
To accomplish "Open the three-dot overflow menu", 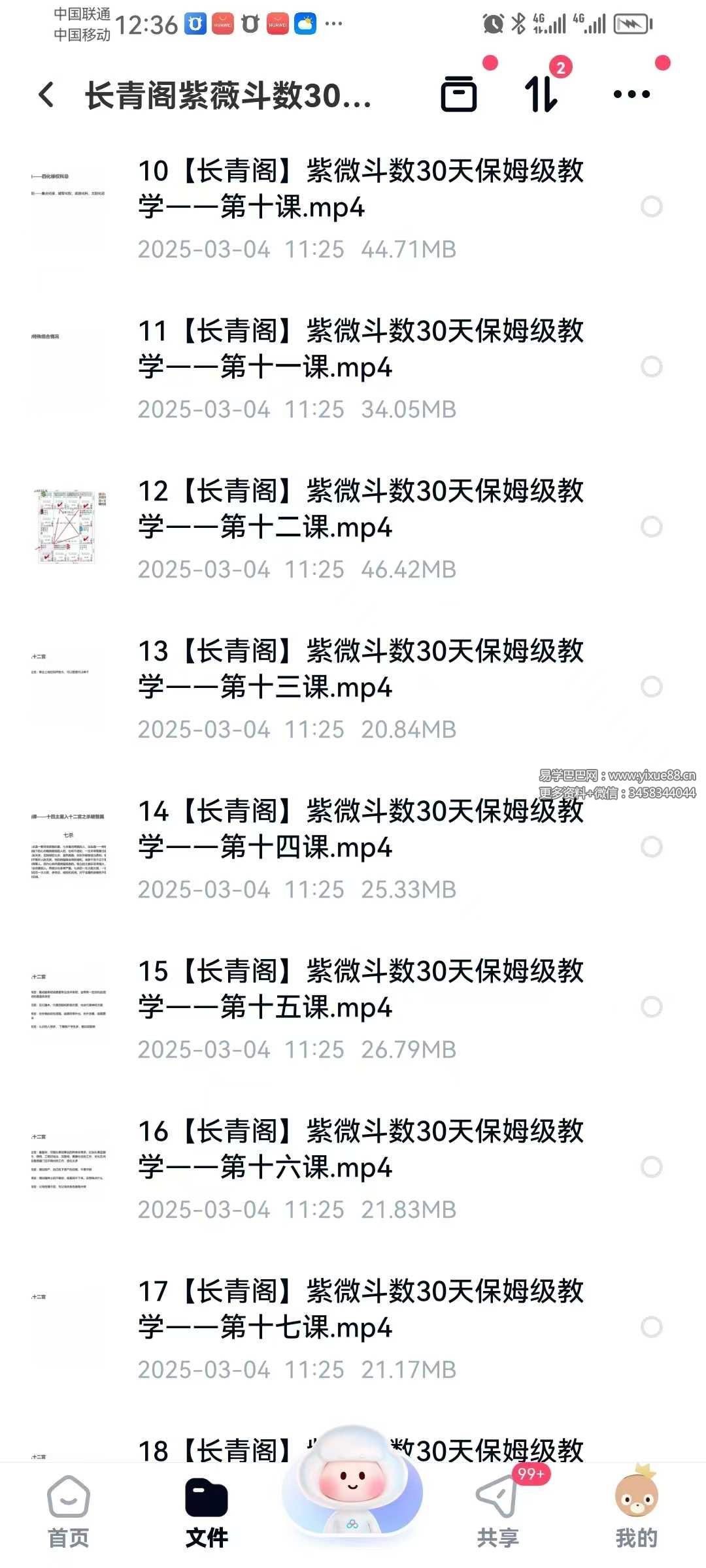I will [x=631, y=94].
